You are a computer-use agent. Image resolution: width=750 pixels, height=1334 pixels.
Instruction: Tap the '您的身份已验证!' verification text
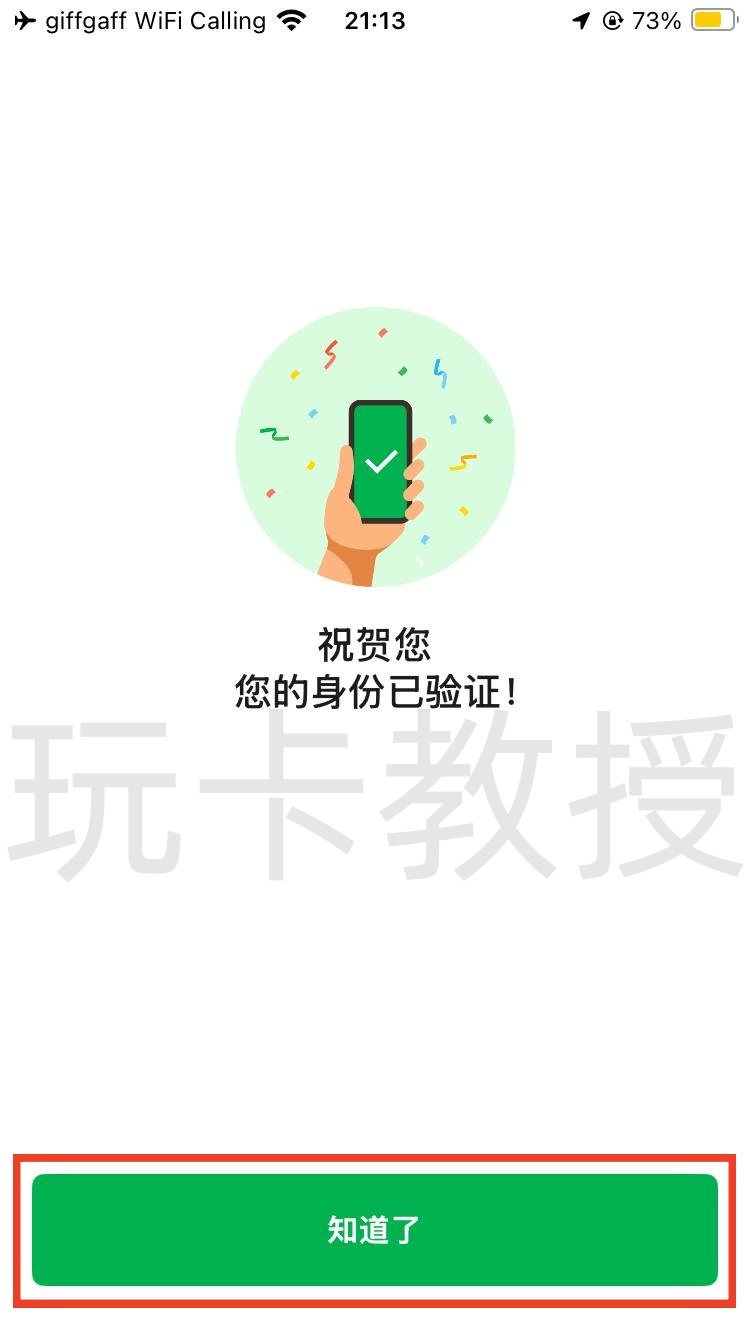coord(375,692)
